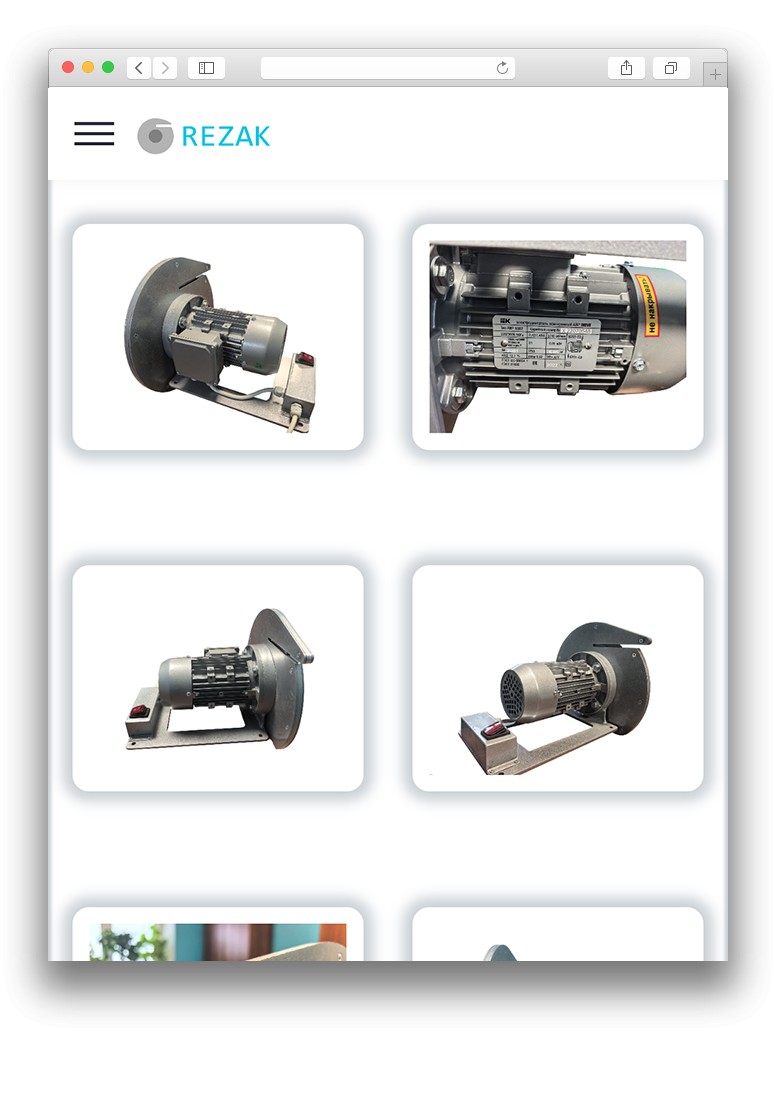Open the hamburger drawer menu
Image resolution: width=774 pixels, height=1095 pixels.
(94, 134)
